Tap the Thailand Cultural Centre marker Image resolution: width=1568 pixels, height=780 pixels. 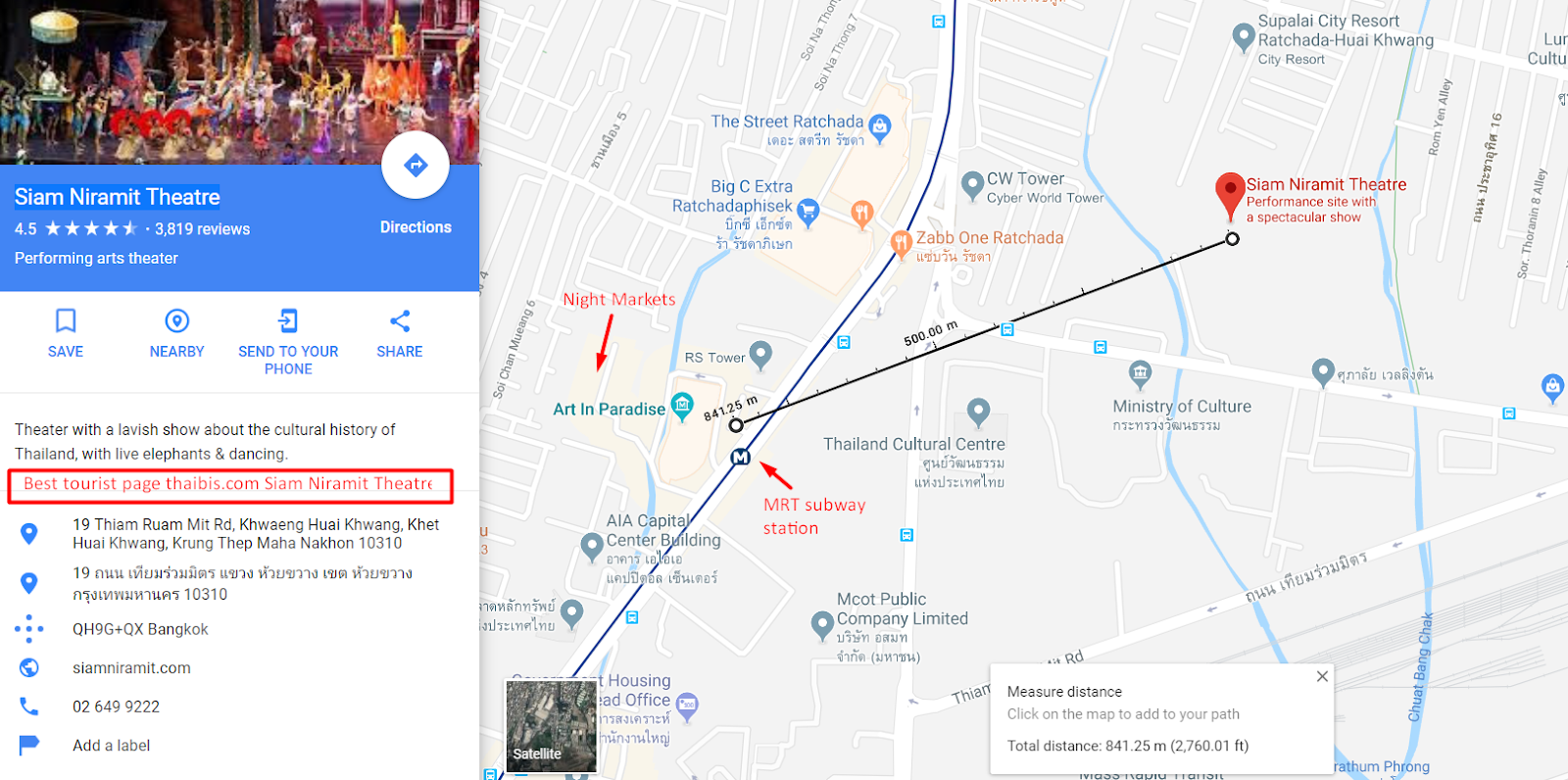tap(977, 411)
